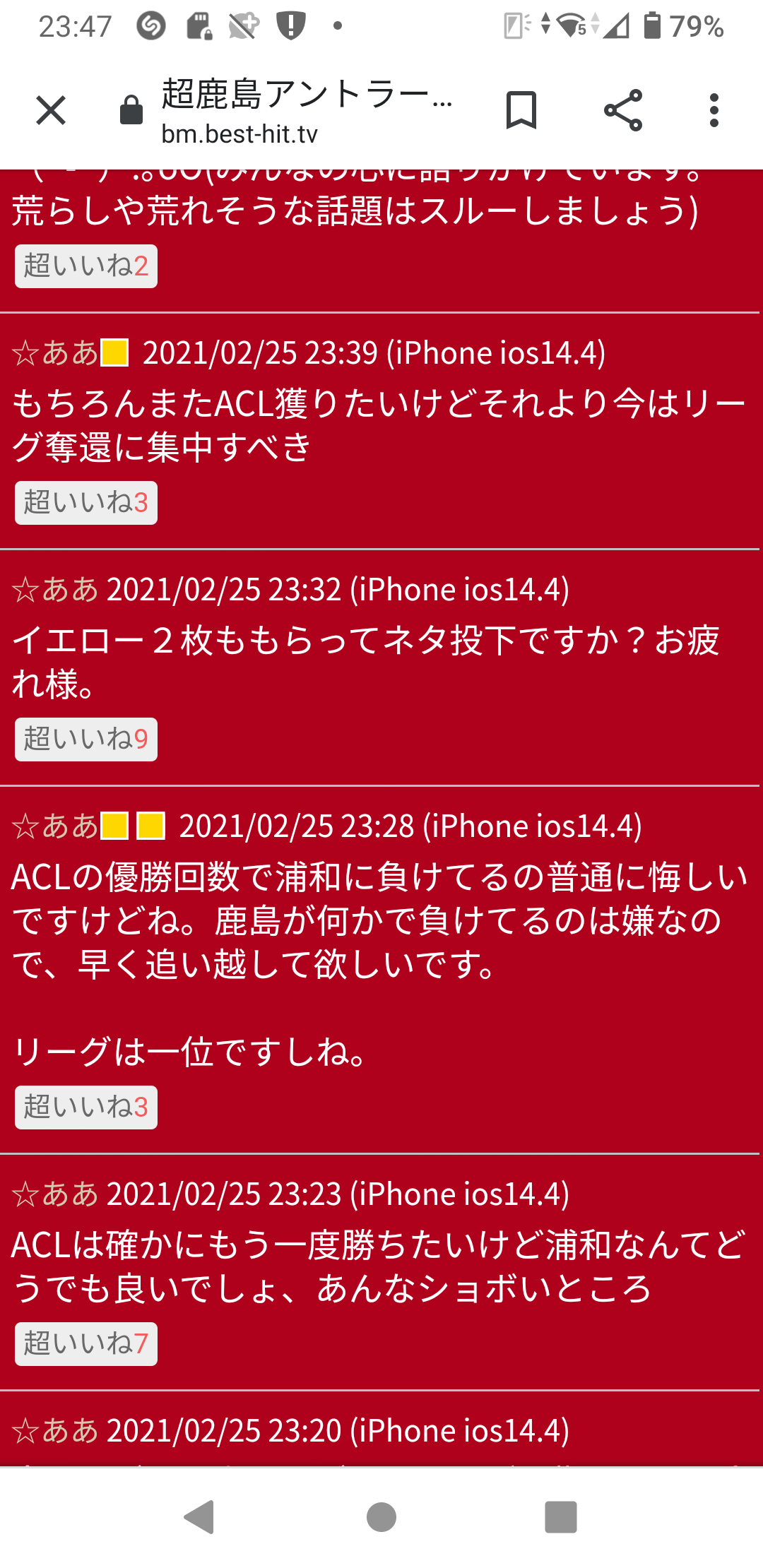This screenshot has height=1568, width=763.
Task: Like the 23:32 comment about イエロー2枚
Action: [x=86, y=740]
